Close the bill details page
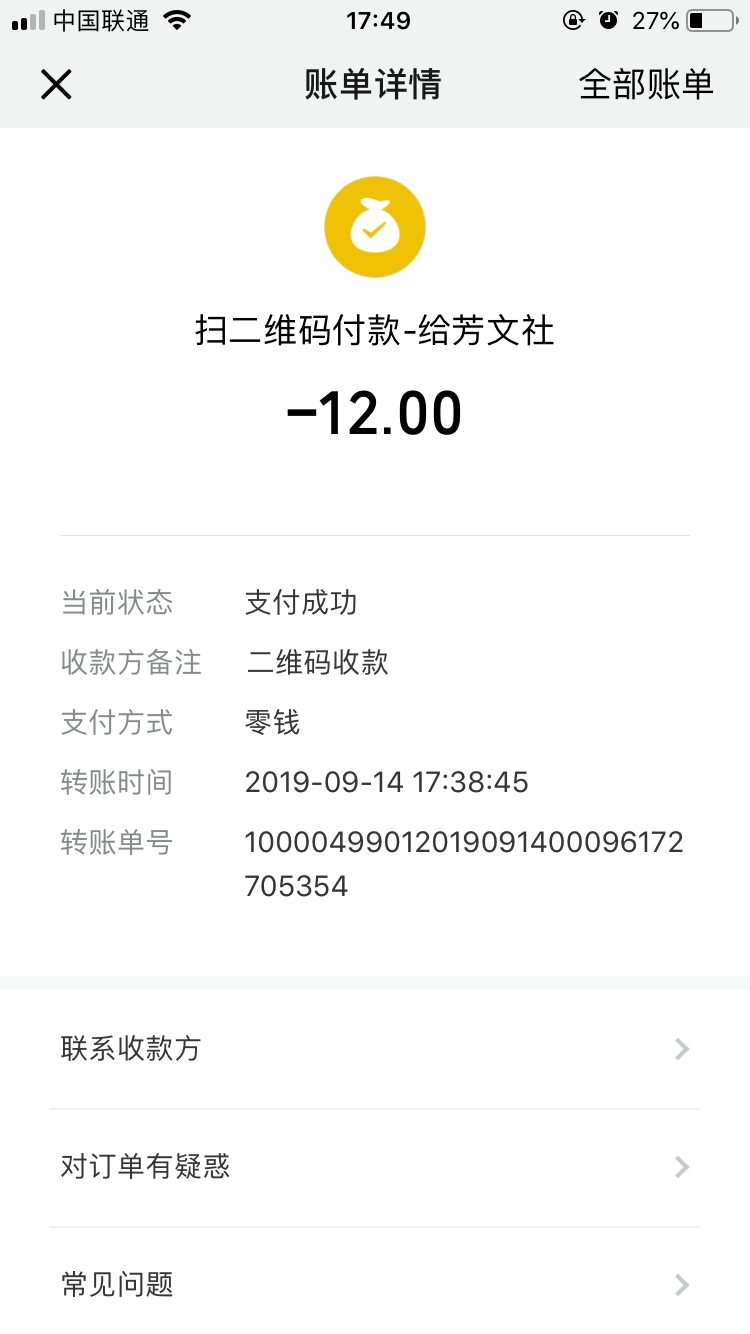 click(x=56, y=85)
